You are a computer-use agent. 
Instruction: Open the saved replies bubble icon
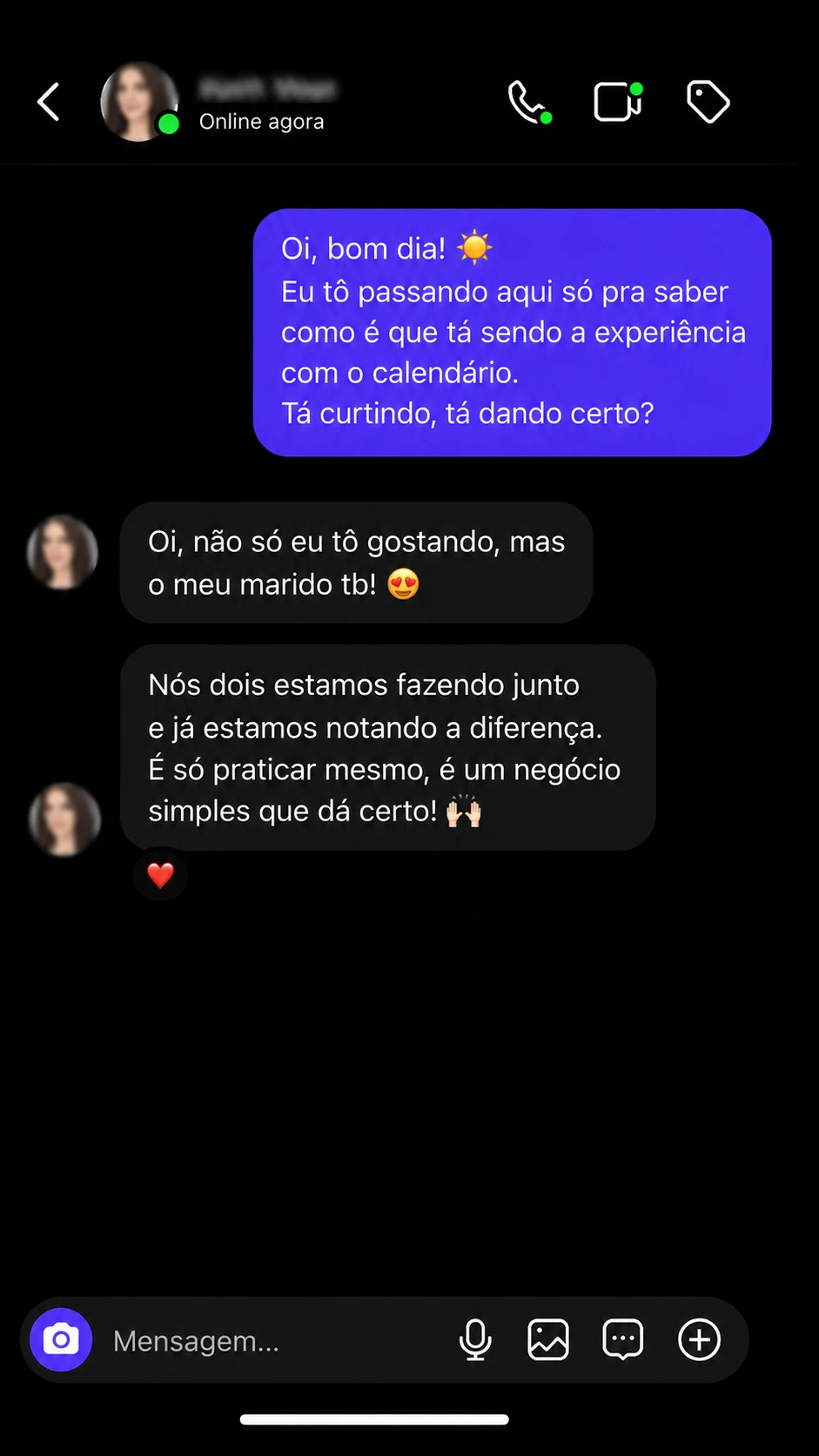[623, 1339]
